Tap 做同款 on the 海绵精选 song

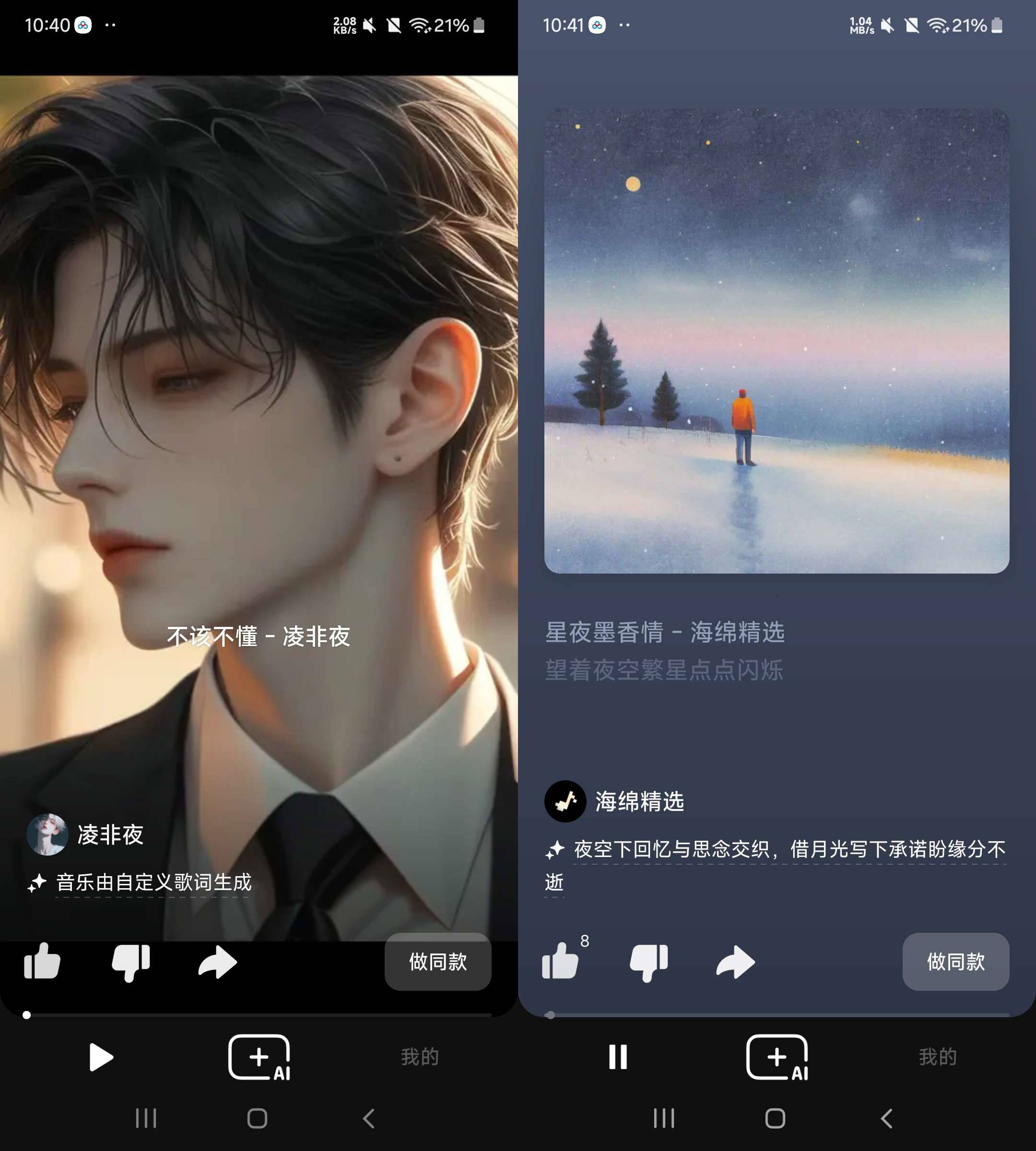(955, 962)
